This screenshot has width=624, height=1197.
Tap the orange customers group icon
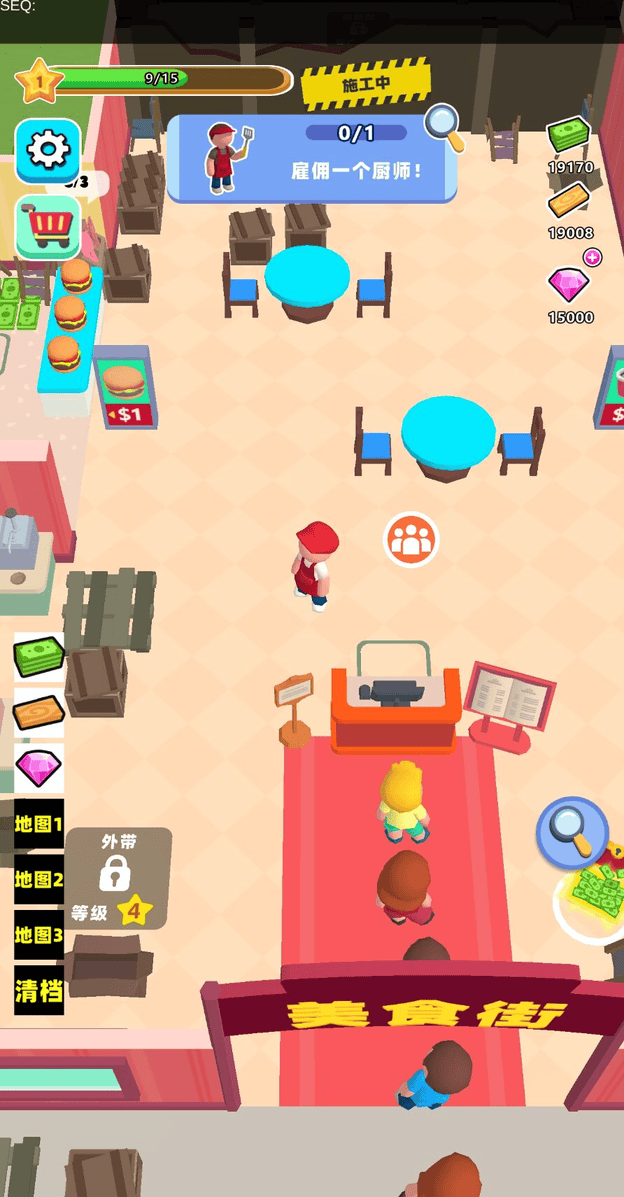[x=411, y=540]
